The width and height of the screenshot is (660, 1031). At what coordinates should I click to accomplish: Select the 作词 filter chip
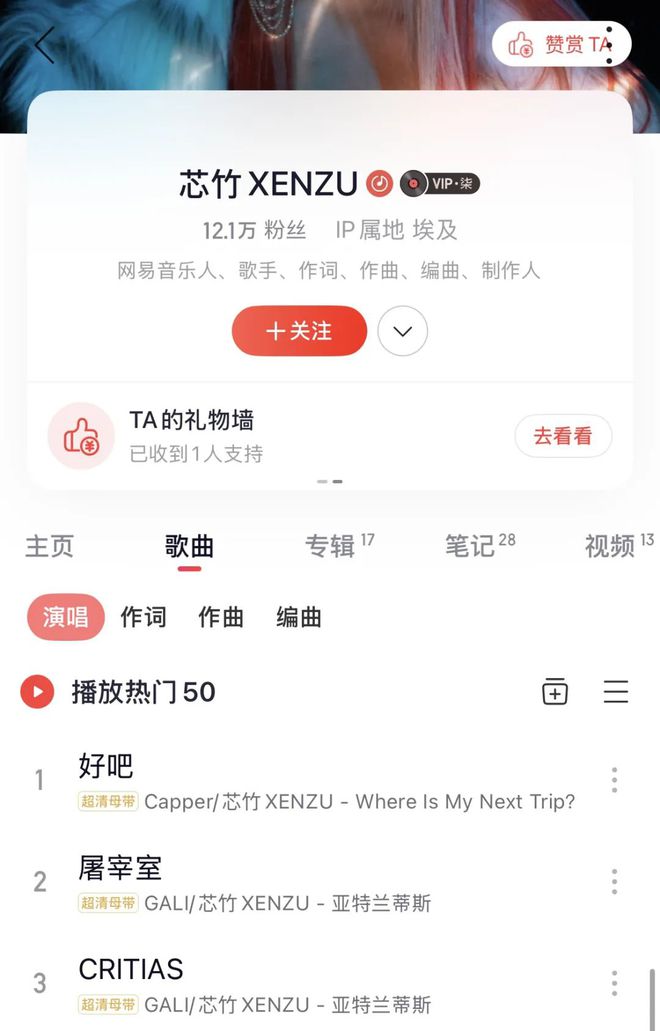coord(143,617)
